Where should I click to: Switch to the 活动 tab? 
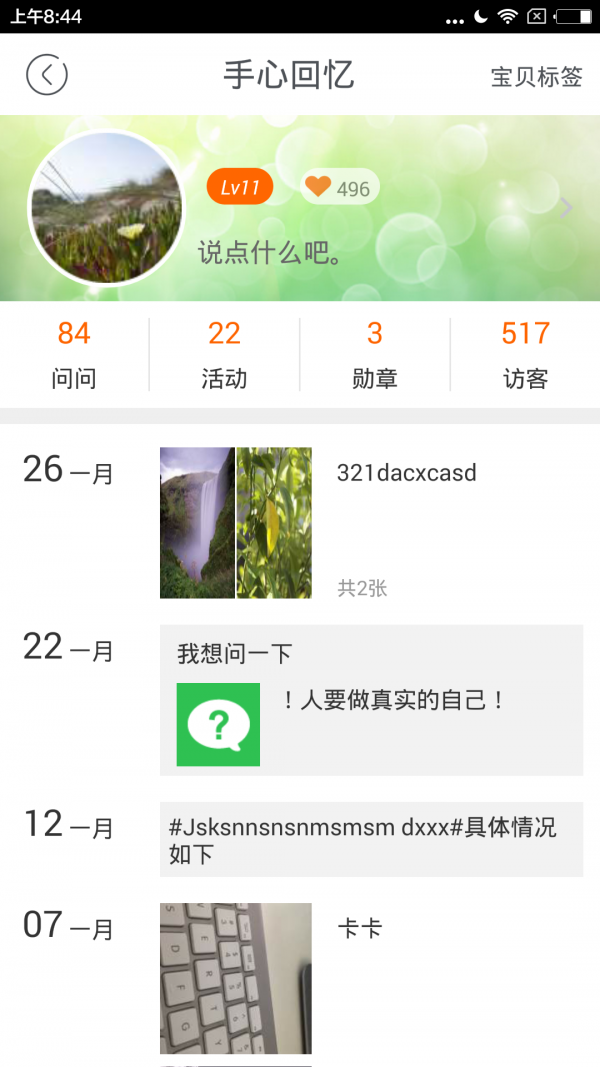pos(224,354)
